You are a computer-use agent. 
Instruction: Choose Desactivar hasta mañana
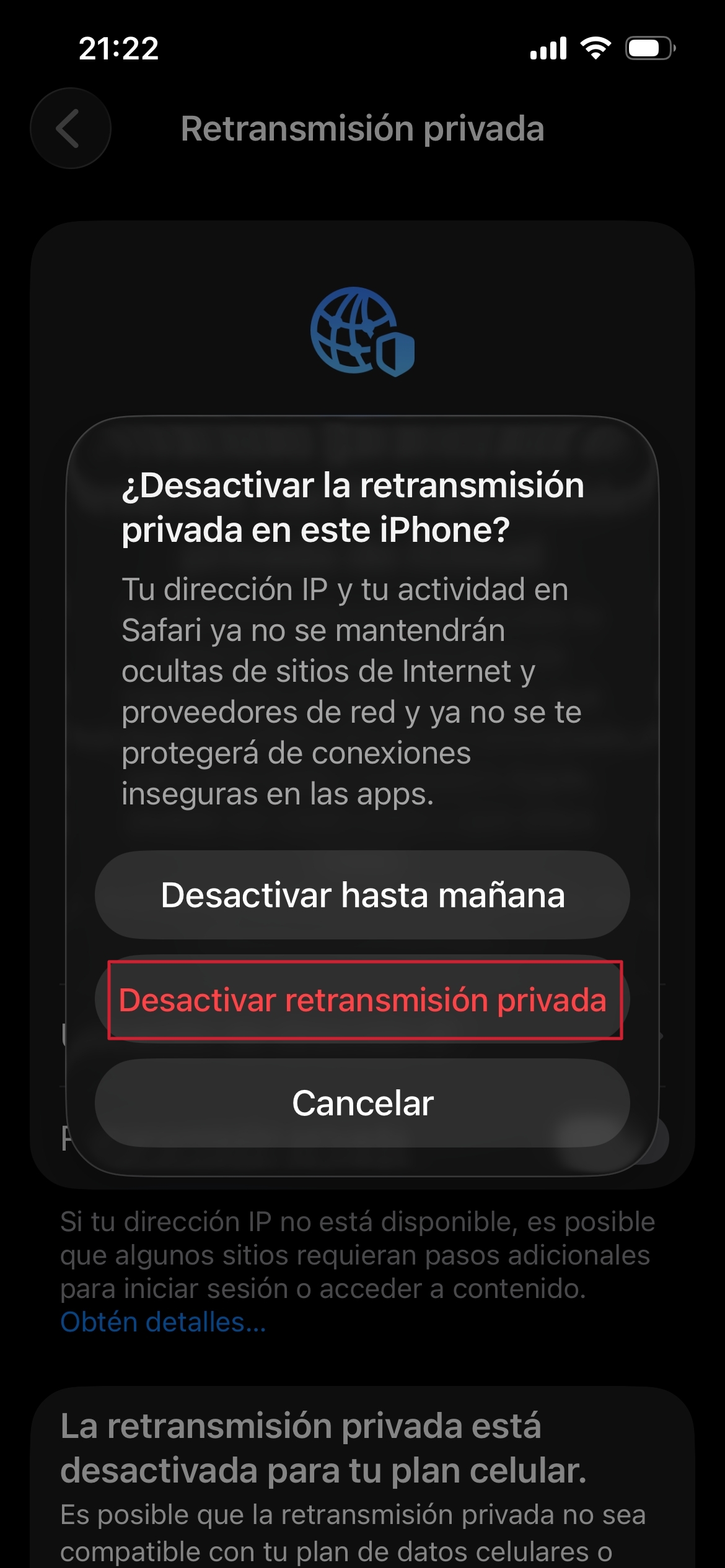pyautogui.click(x=362, y=895)
